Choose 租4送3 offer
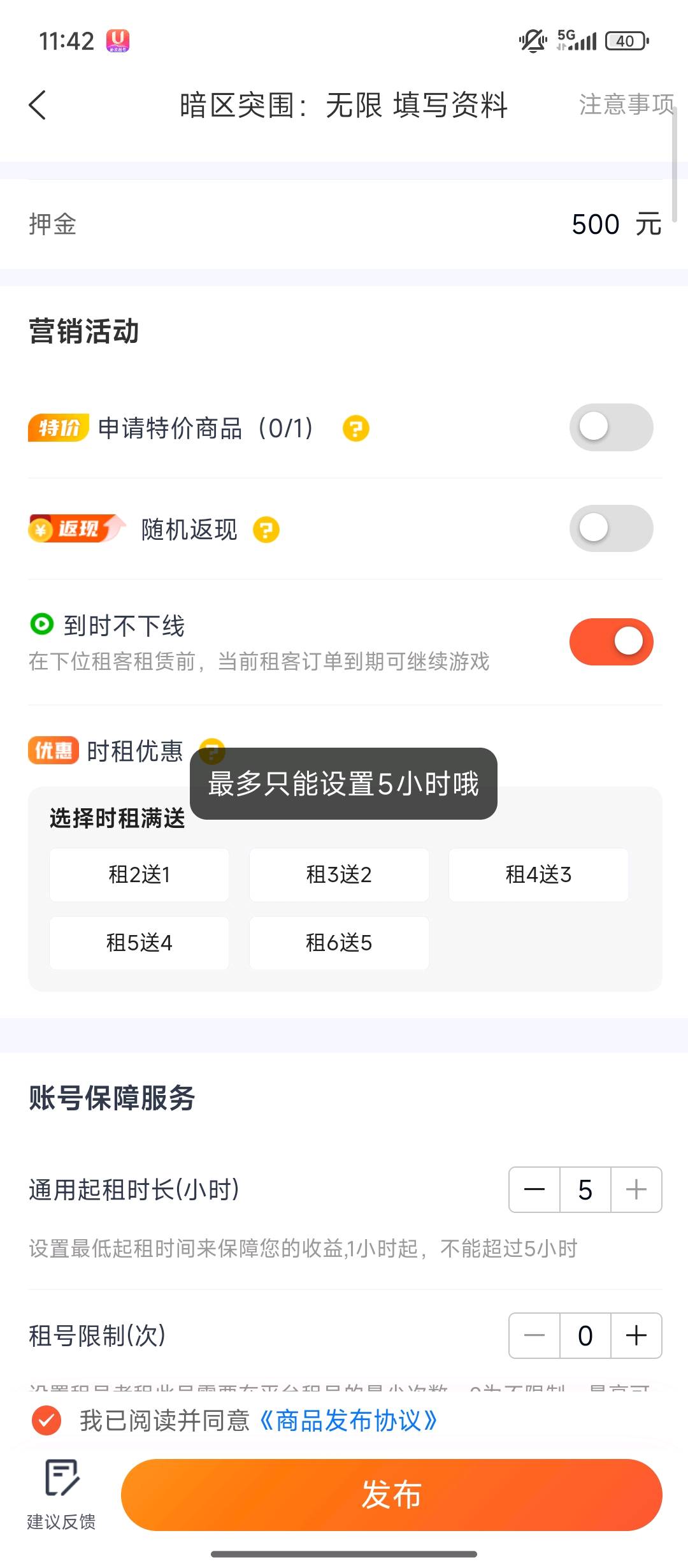Viewport: 688px width, 1568px height. click(538, 875)
